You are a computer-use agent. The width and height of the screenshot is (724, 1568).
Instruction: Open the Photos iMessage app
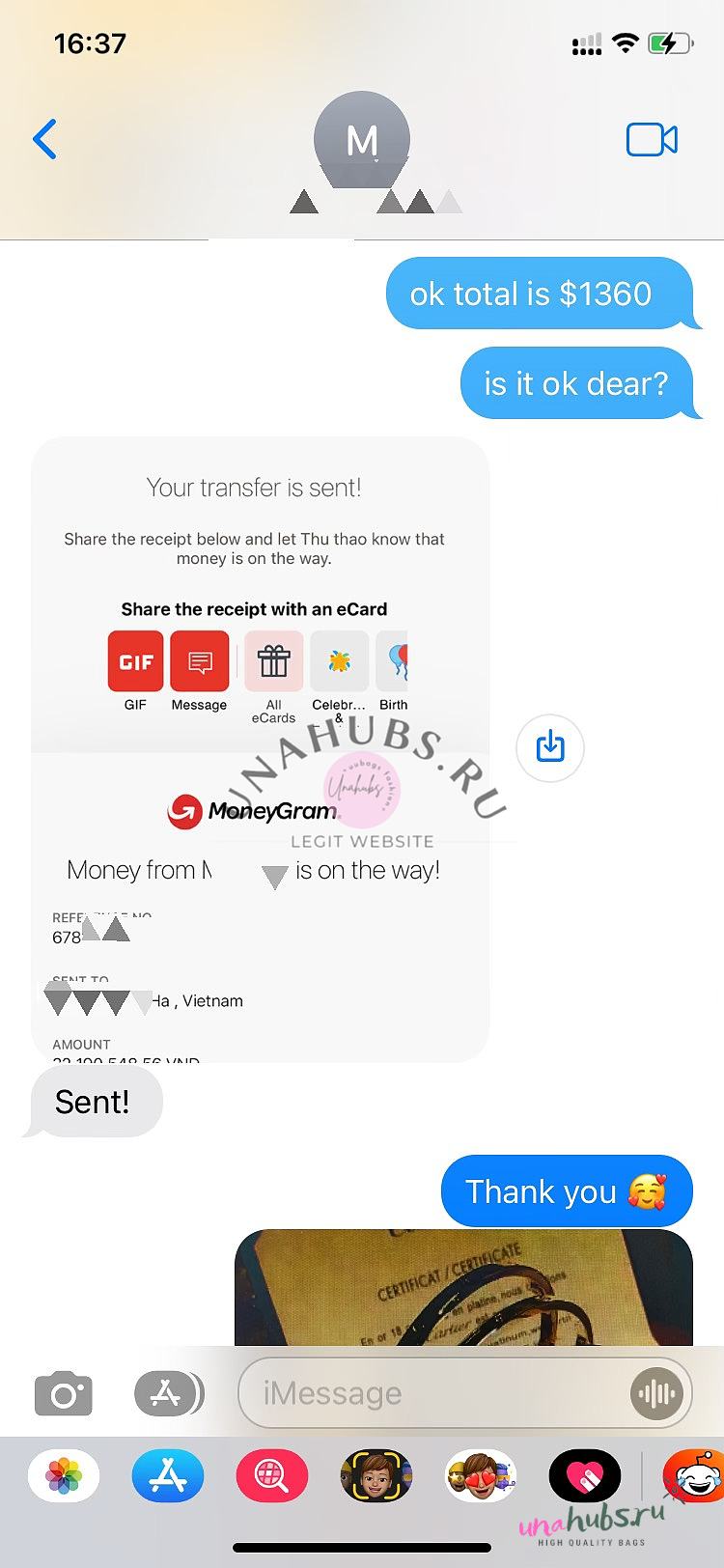point(64,1476)
